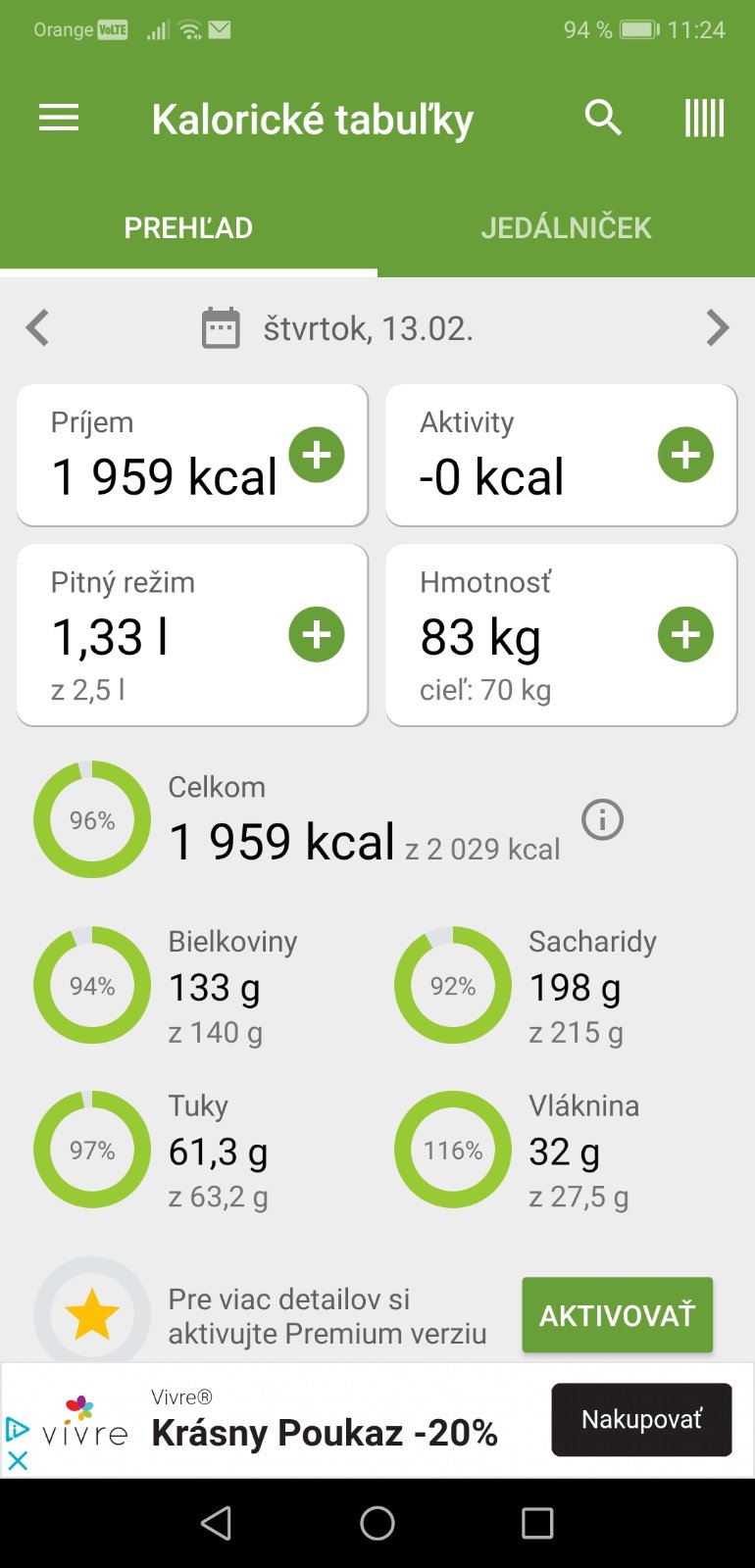This screenshot has height=1568, width=755.
Task: Activate Premium with the Aktivovať button
Action: click(x=617, y=1315)
